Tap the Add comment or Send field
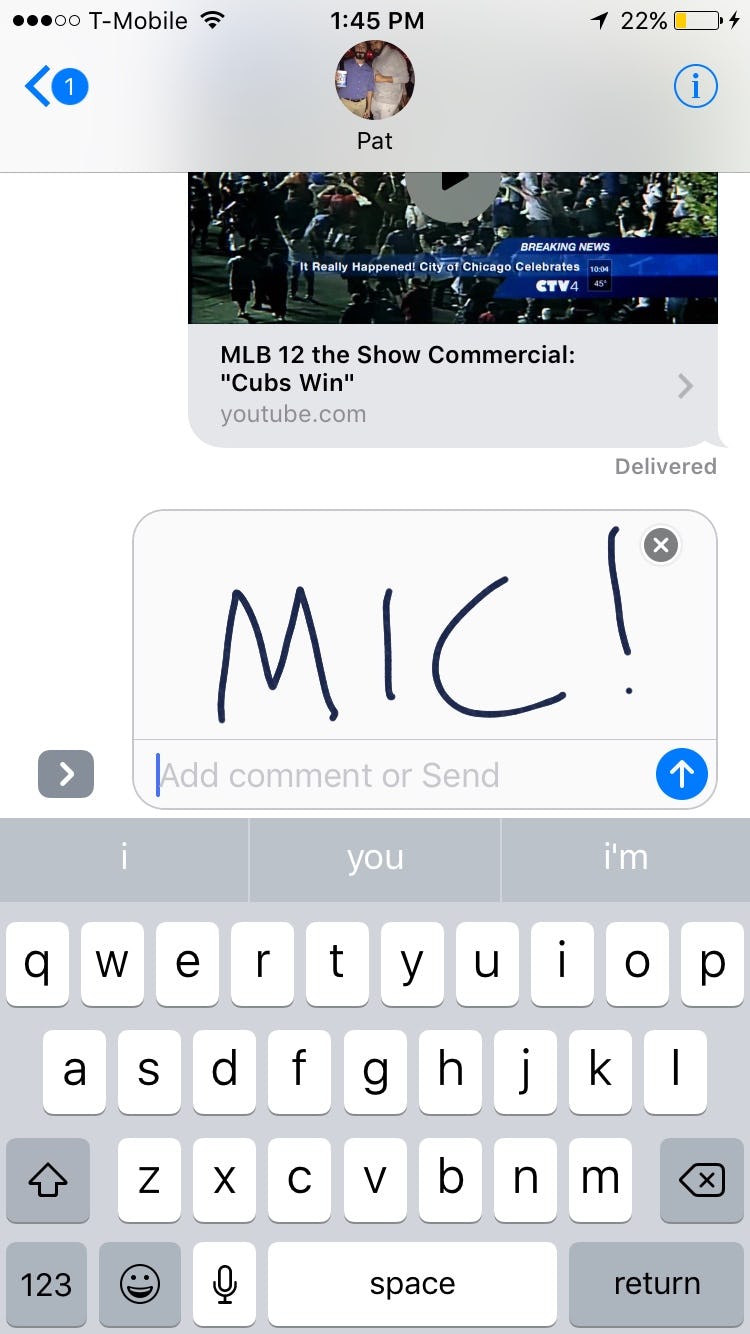 pos(400,775)
